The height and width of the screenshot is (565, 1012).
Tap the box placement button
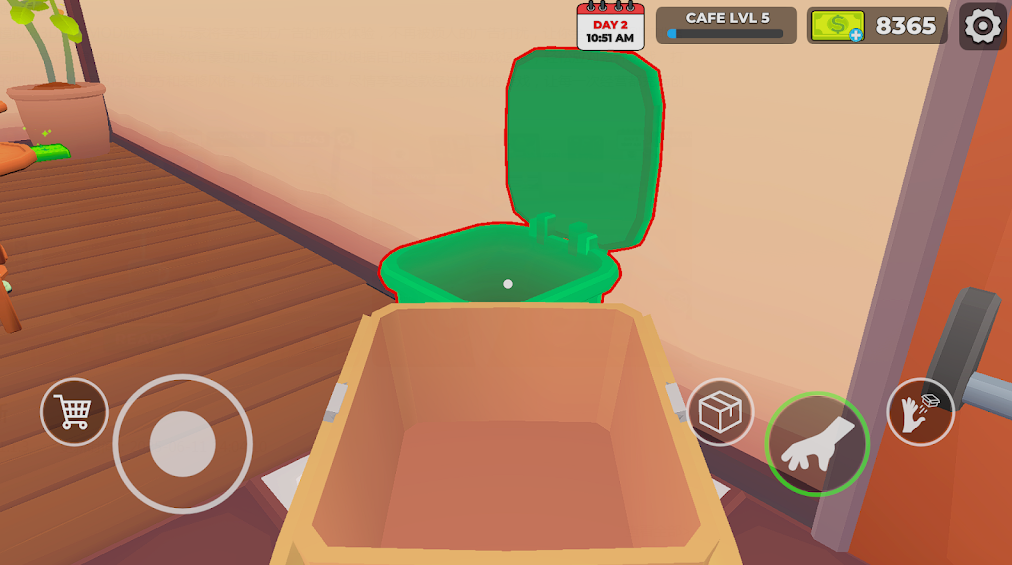(x=720, y=411)
